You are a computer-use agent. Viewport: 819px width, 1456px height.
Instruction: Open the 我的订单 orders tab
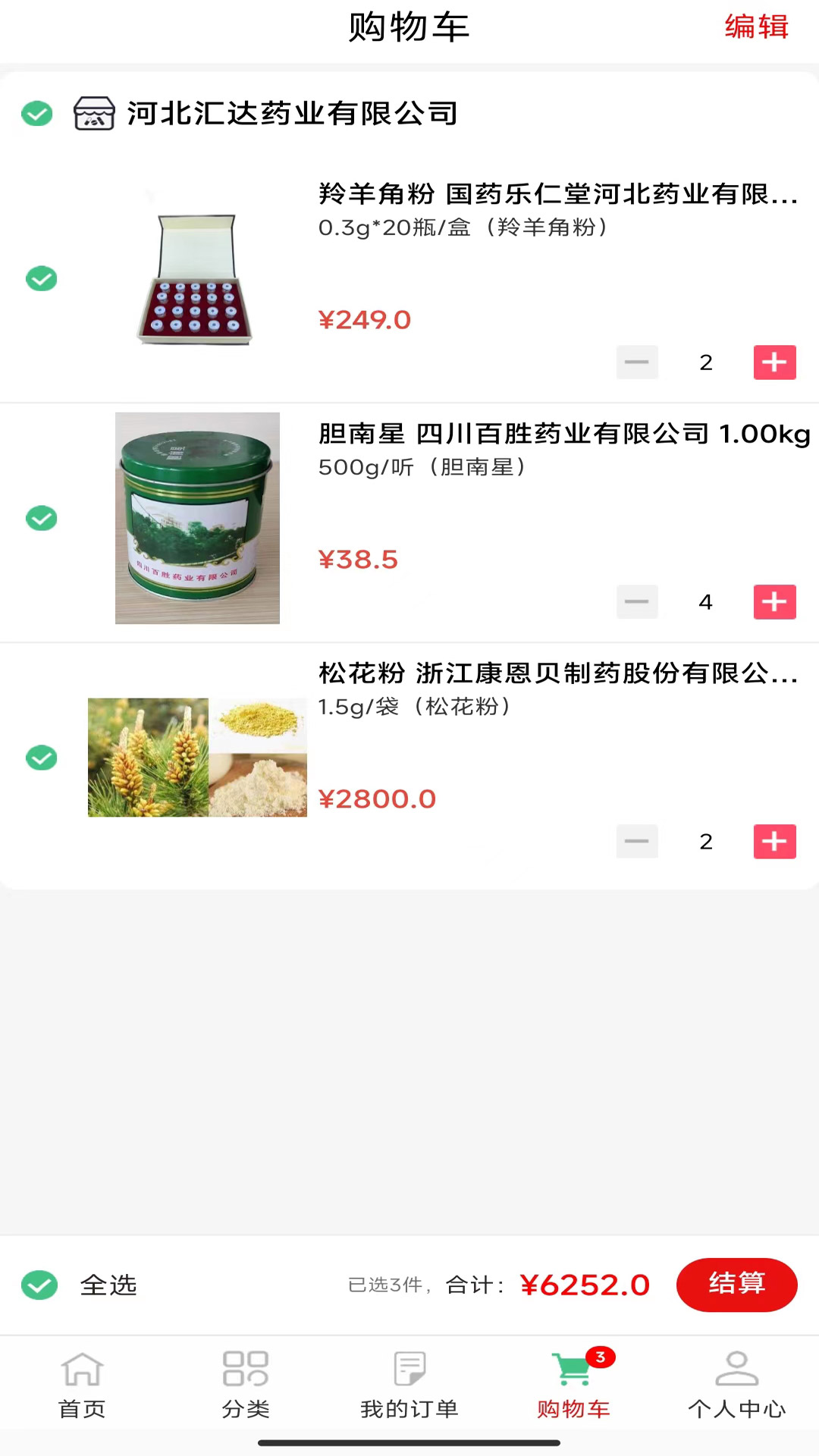tap(409, 1385)
